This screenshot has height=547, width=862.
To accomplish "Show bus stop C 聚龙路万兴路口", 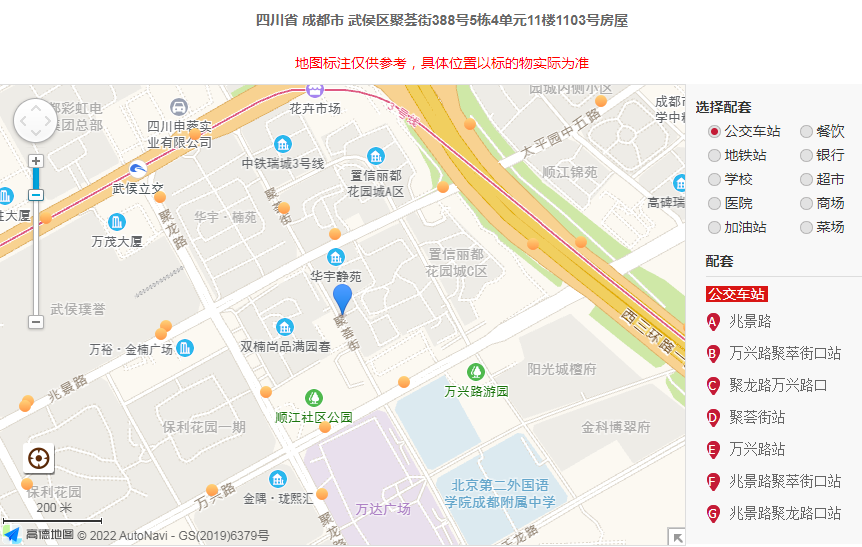I will [777, 385].
